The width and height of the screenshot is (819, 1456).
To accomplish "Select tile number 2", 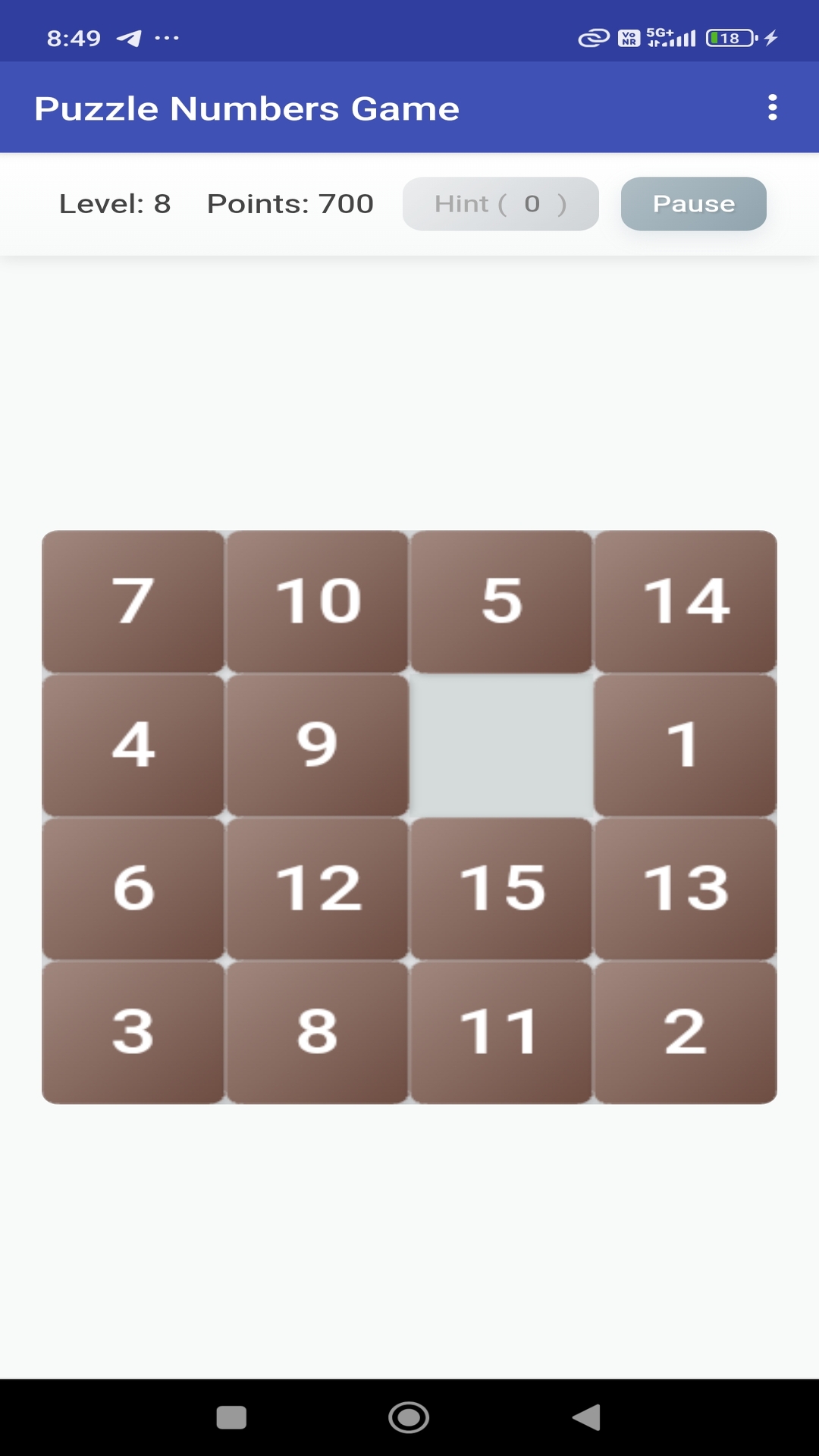I will (685, 1032).
